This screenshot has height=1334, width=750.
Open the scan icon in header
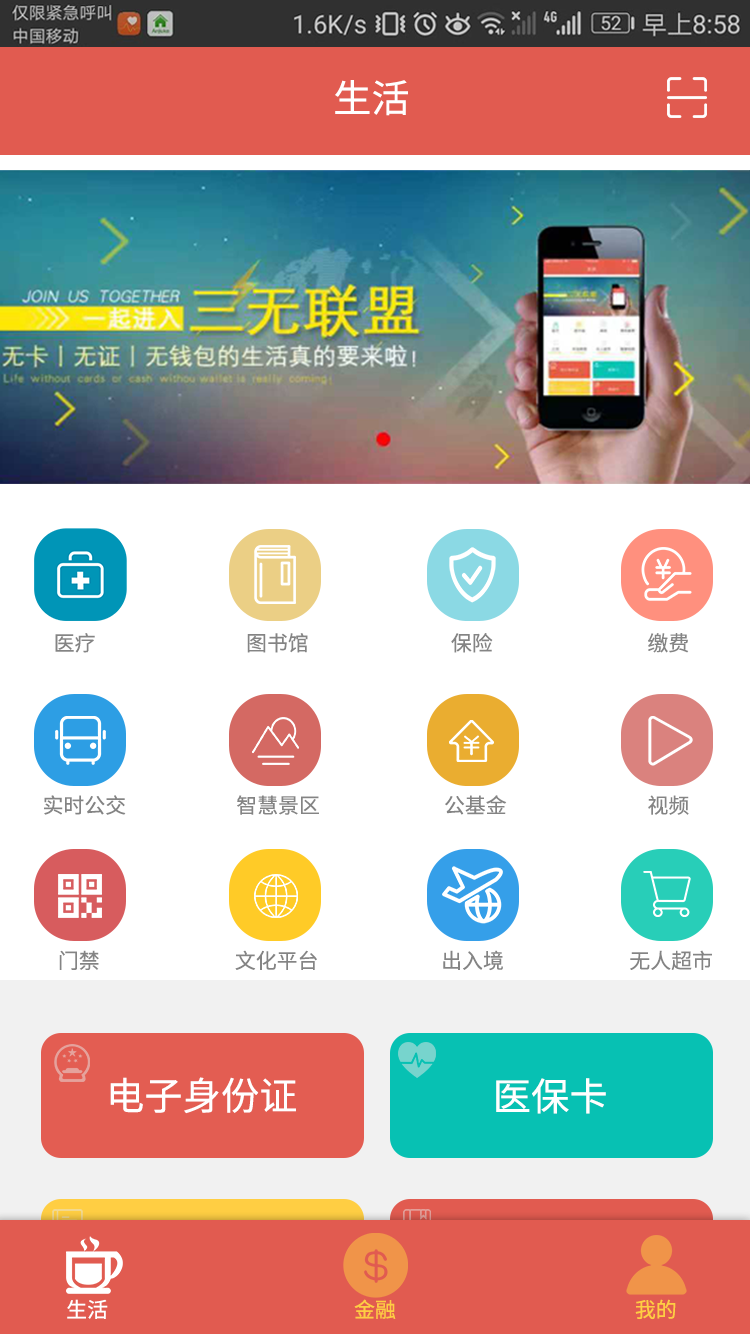[687, 98]
